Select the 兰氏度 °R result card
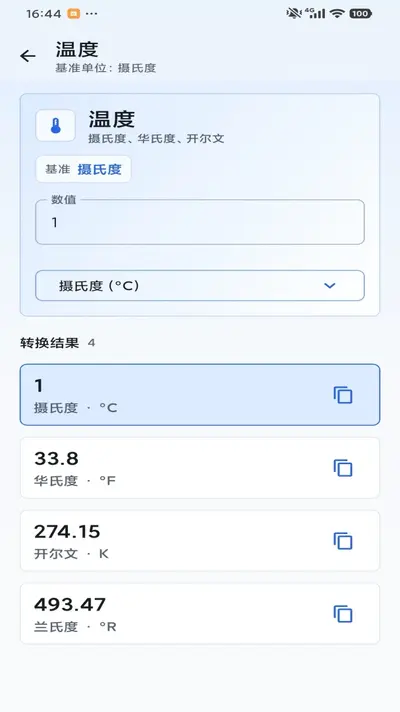The height and width of the screenshot is (712, 400). (x=200, y=613)
